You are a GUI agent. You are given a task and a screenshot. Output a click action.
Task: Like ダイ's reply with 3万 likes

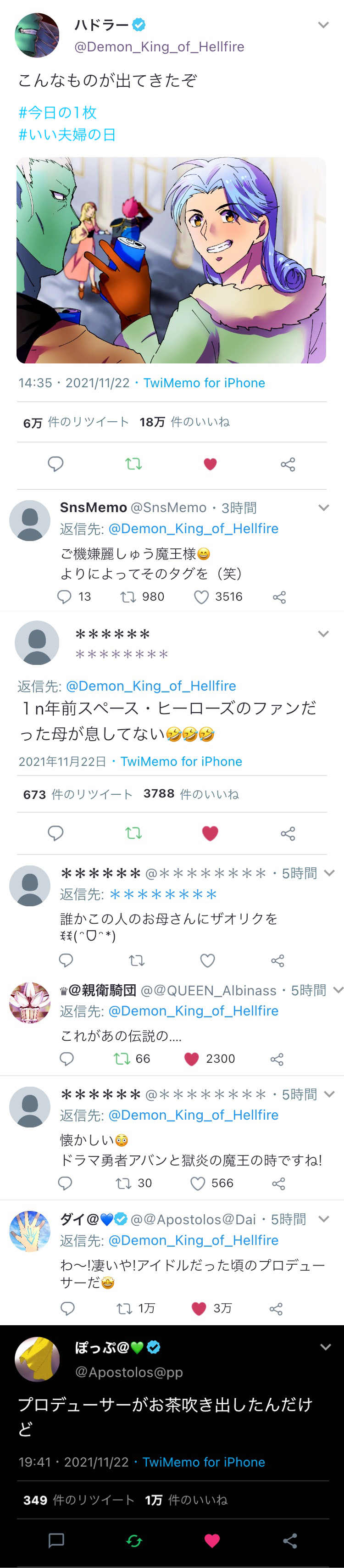(x=199, y=1309)
